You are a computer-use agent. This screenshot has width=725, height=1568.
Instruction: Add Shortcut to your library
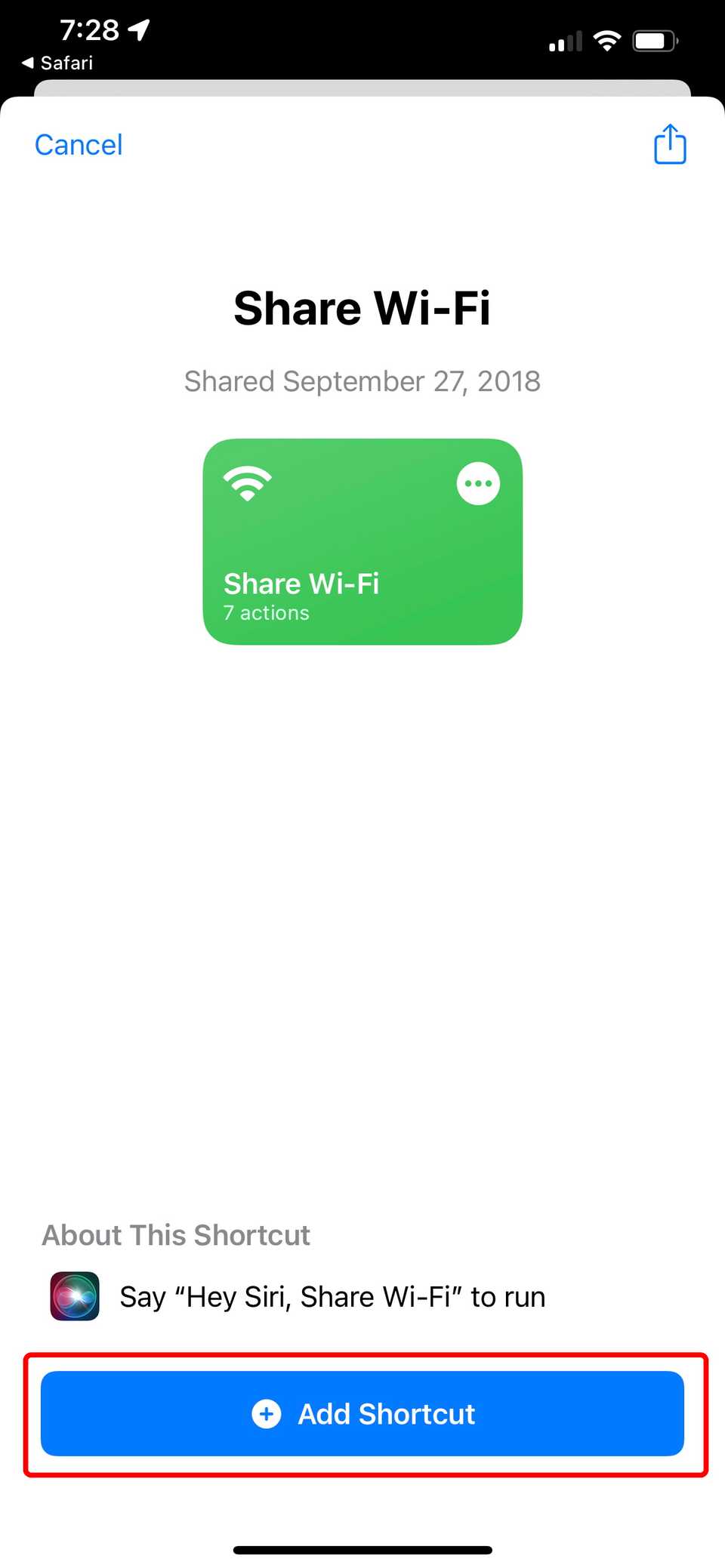(x=362, y=1413)
